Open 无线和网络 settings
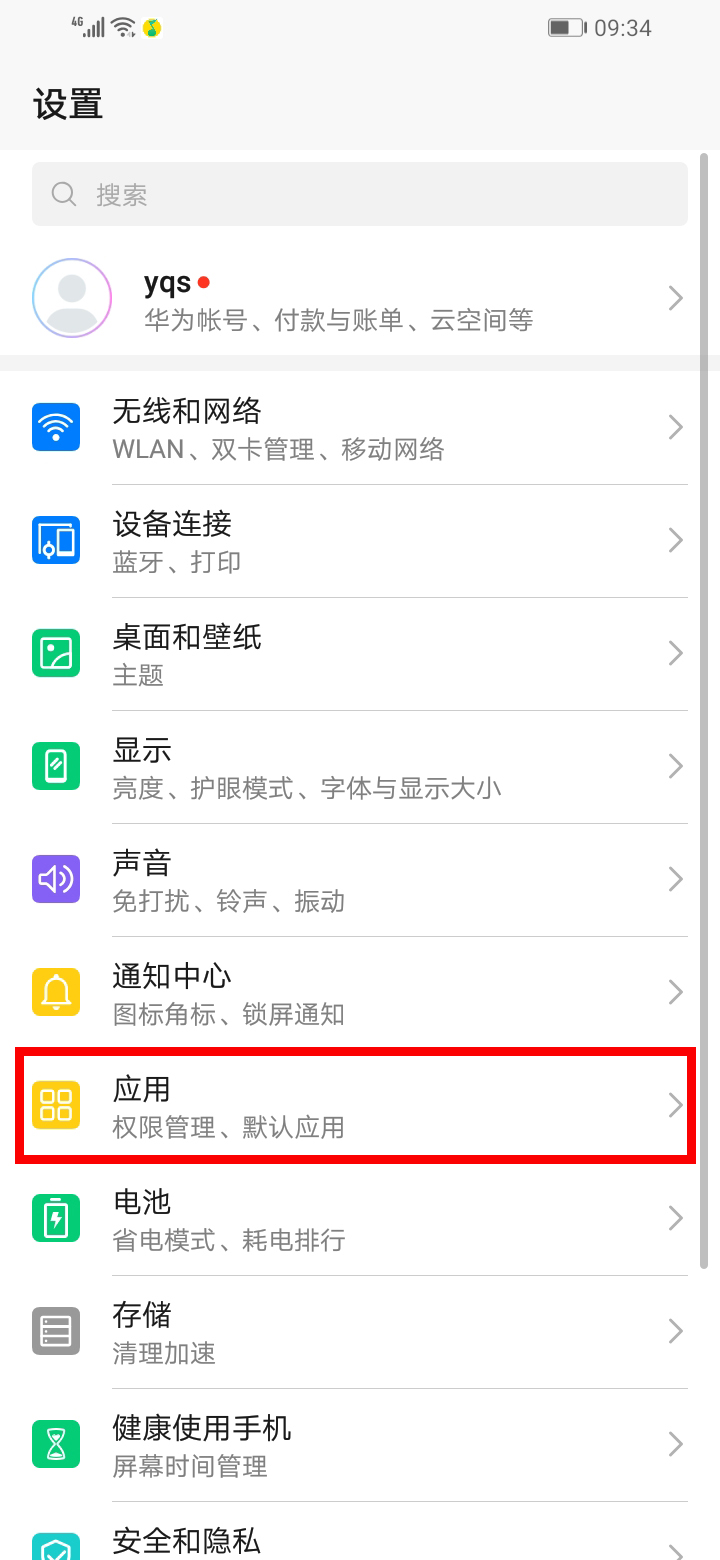720x1560 pixels. [x=360, y=428]
